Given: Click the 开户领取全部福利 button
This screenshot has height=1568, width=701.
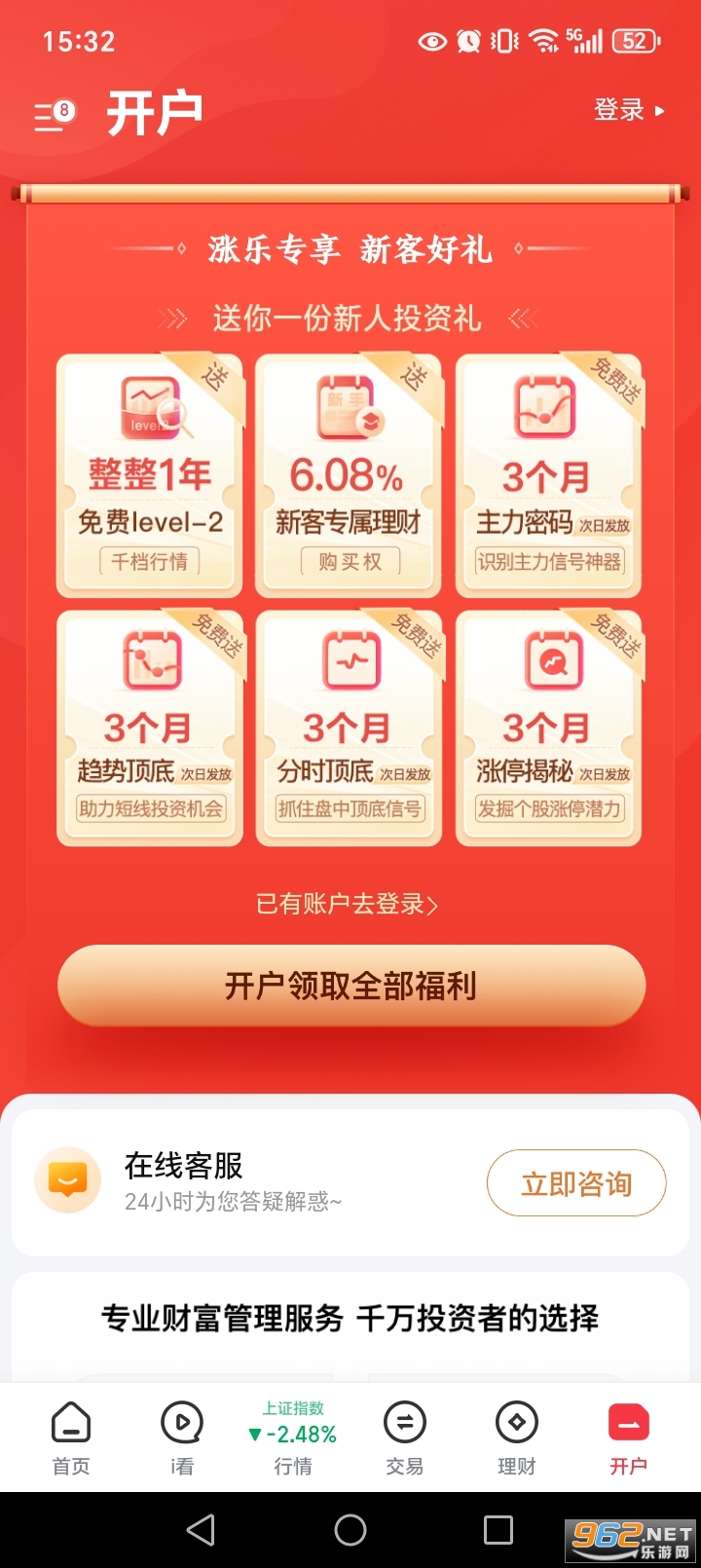Looking at the screenshot, I should tap(350, 986).
